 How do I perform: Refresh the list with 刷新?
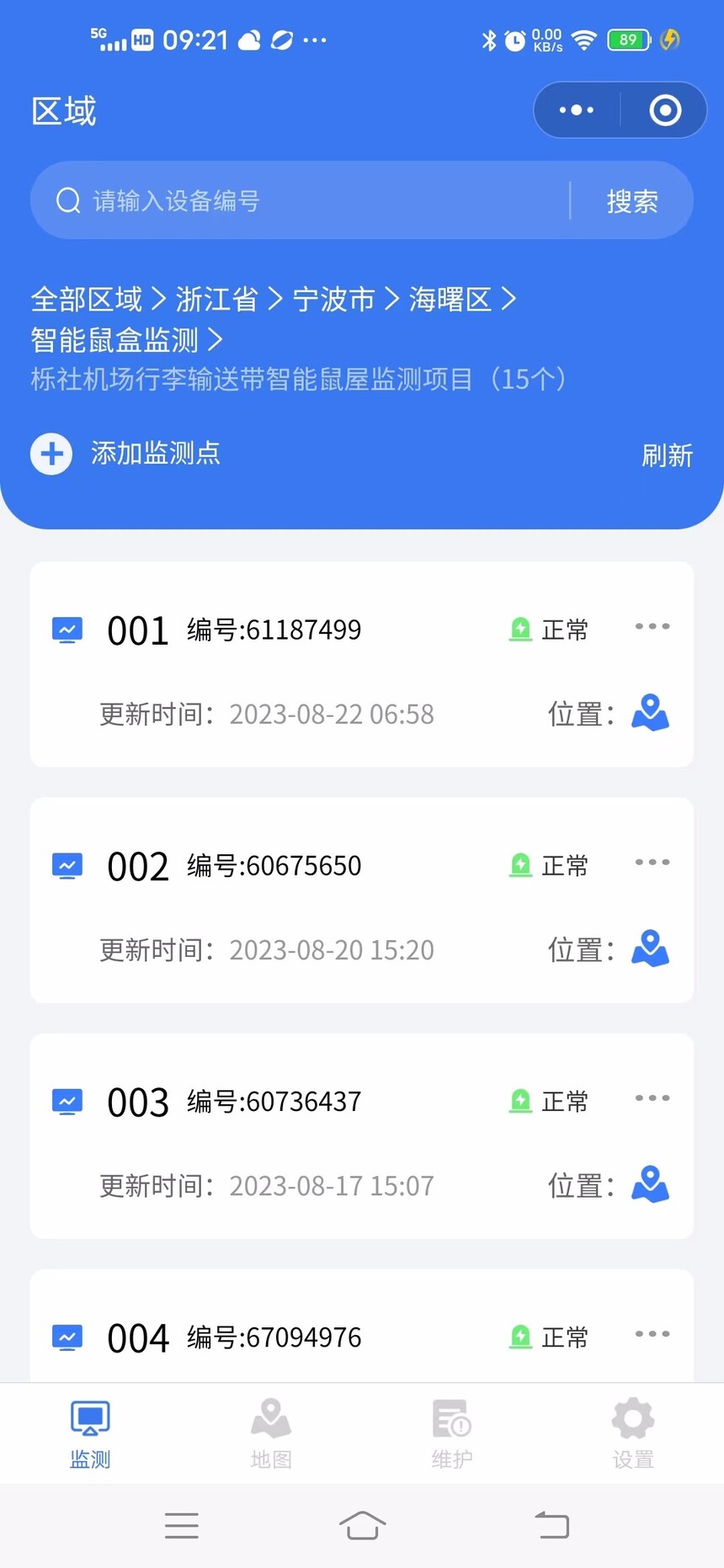click(x=667, y=455)
